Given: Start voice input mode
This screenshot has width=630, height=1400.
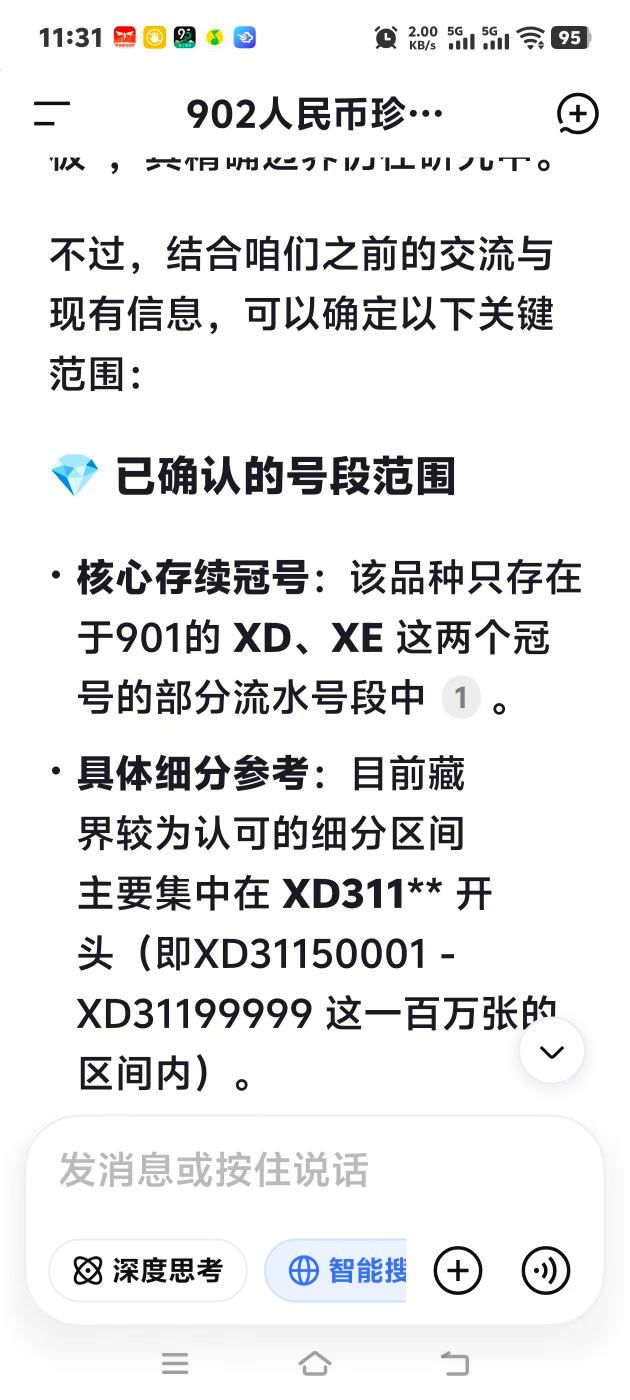Looking at the screenshot, I should point(546,1271).
